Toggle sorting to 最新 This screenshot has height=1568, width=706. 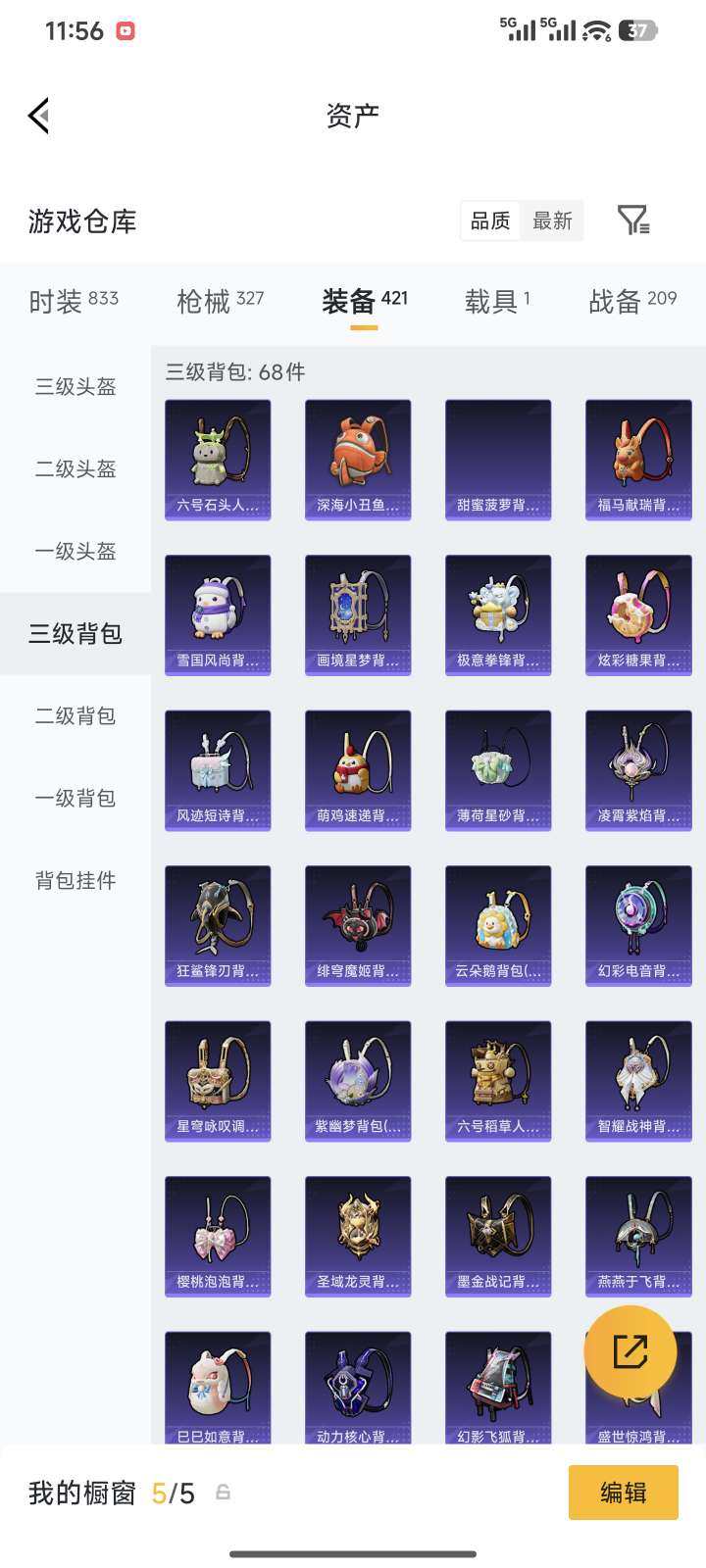(x=551, y=220)
